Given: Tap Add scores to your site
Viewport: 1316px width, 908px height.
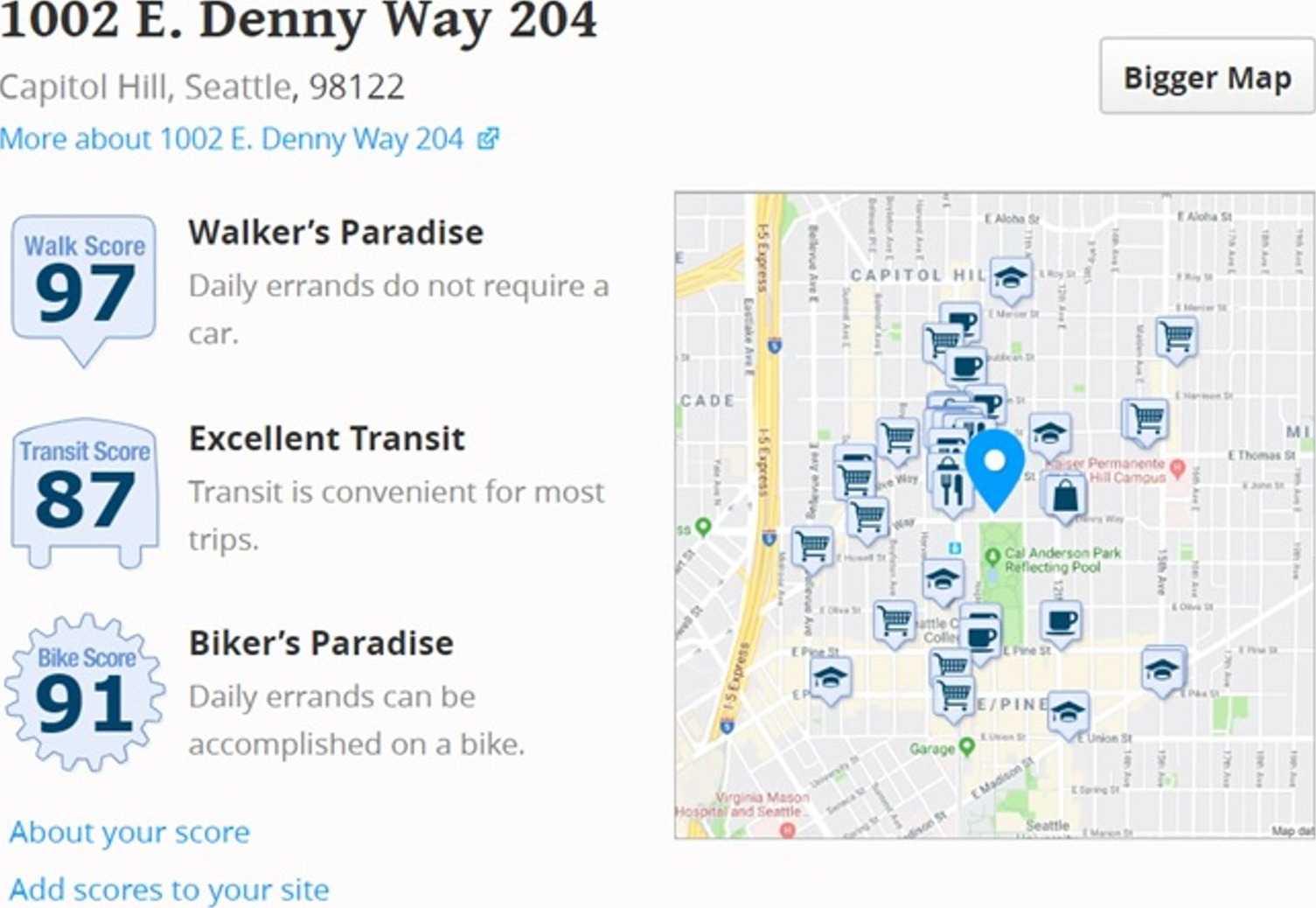Looking at the screenshot, I should pos(170,889).
